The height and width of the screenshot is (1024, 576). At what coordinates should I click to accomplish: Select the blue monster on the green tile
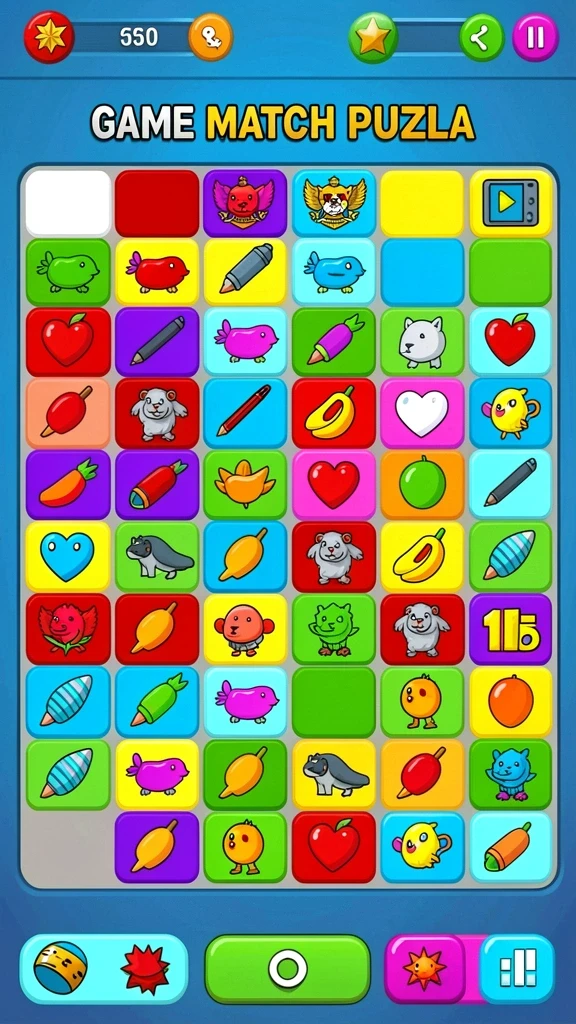click(511, 775)
